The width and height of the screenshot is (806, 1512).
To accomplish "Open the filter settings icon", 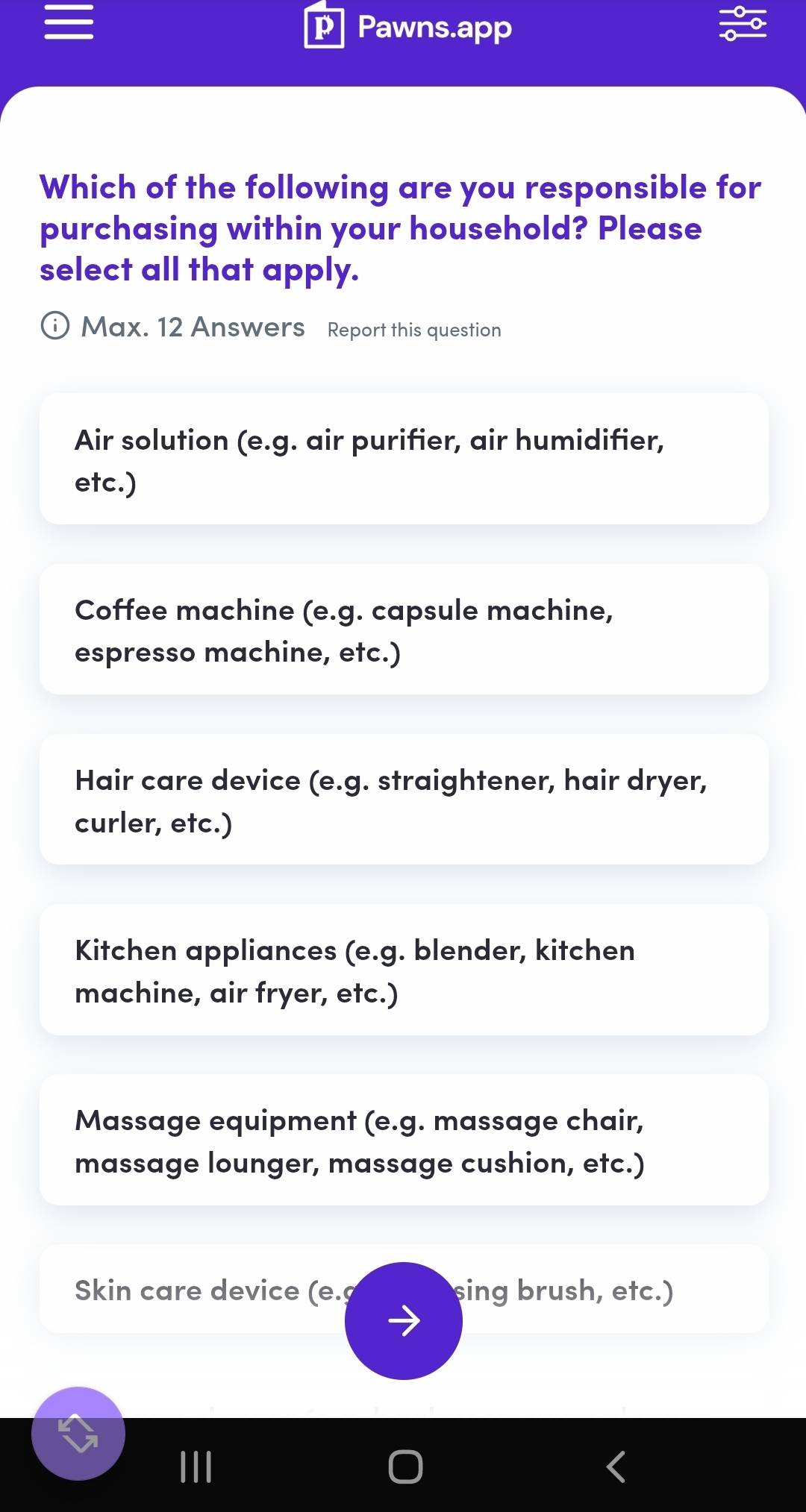I will (742, 23).
